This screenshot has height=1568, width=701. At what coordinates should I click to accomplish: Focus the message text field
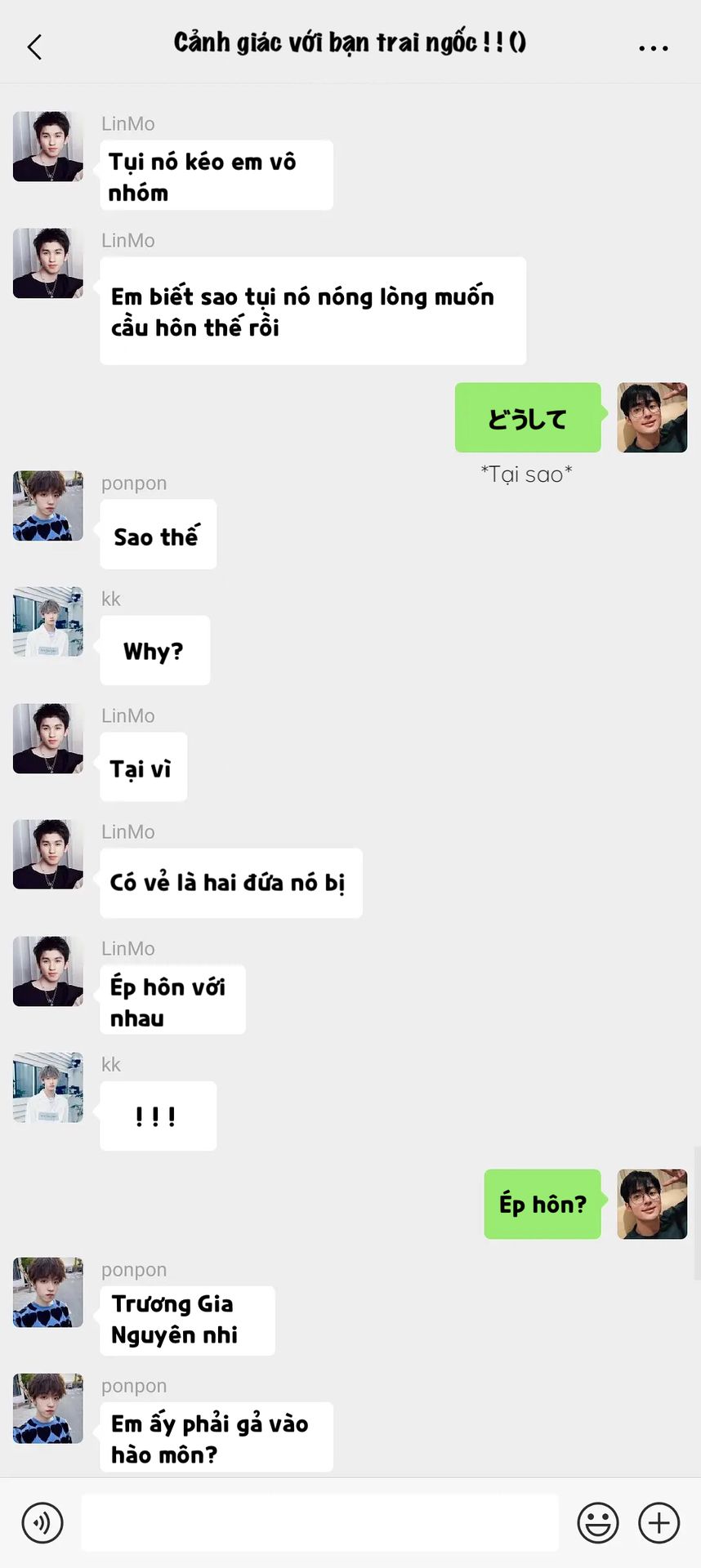point(319,1523)
